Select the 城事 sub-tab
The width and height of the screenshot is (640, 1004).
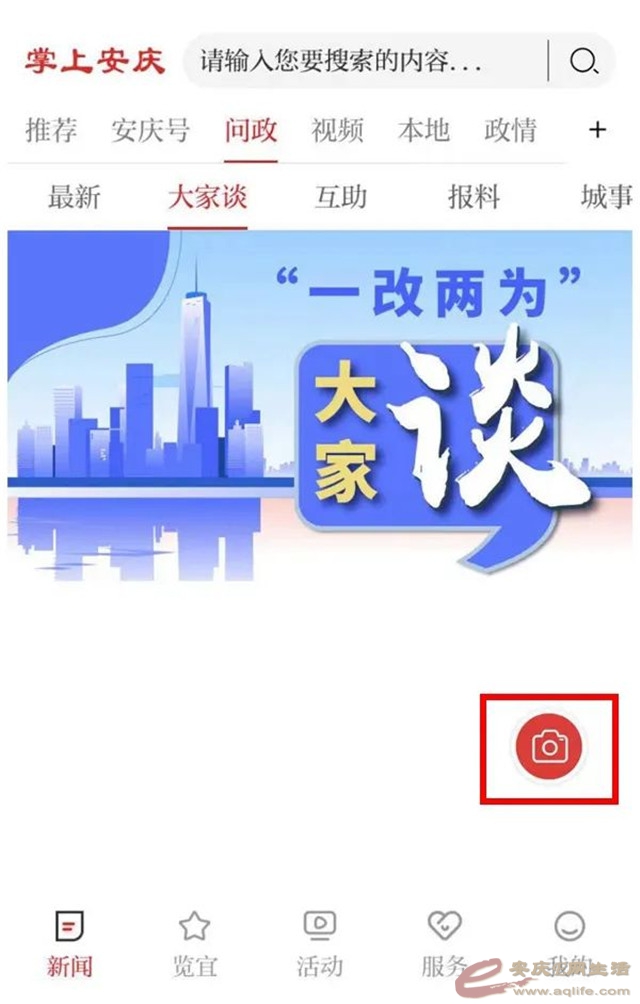(x=606, y=197)
